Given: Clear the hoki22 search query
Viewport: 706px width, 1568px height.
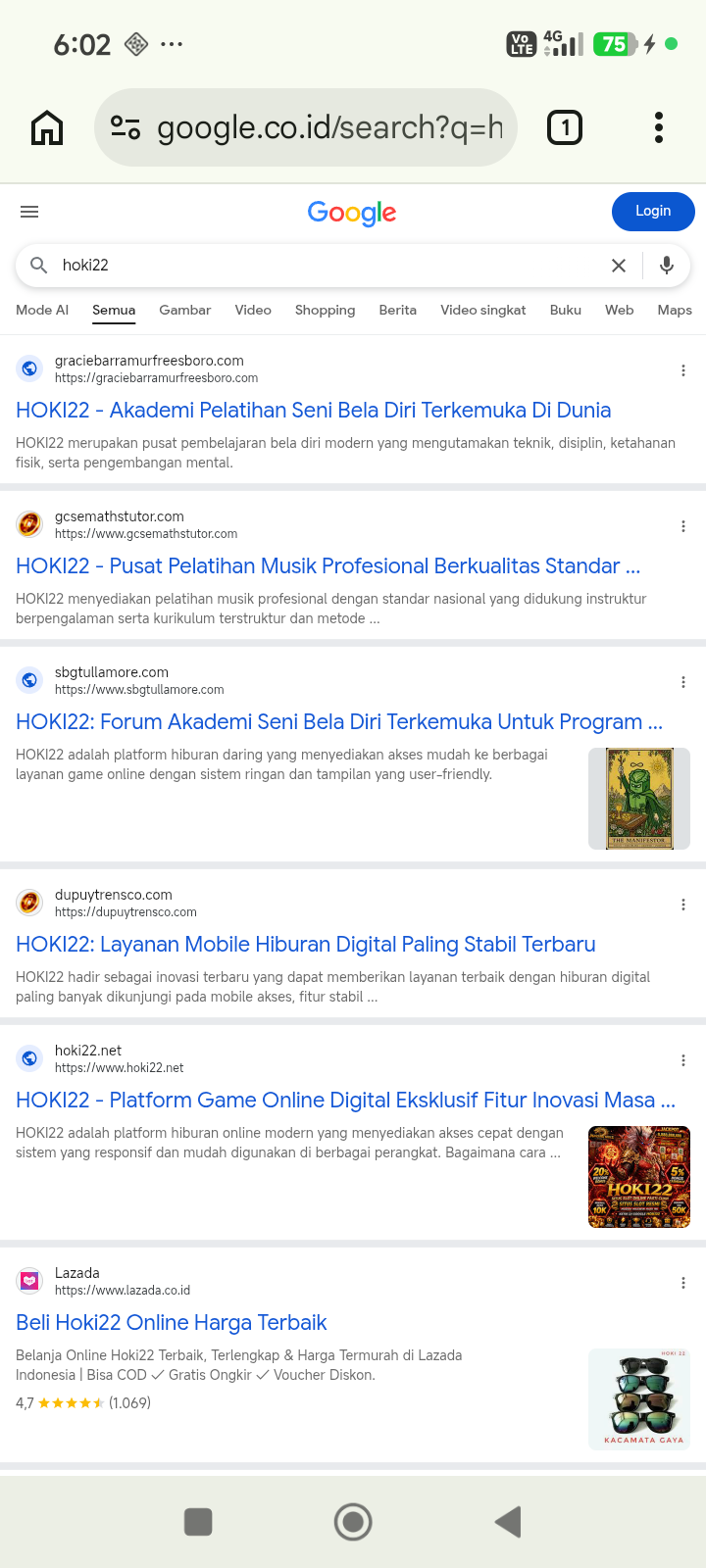Looking at the screenshot, I should 619,266.
